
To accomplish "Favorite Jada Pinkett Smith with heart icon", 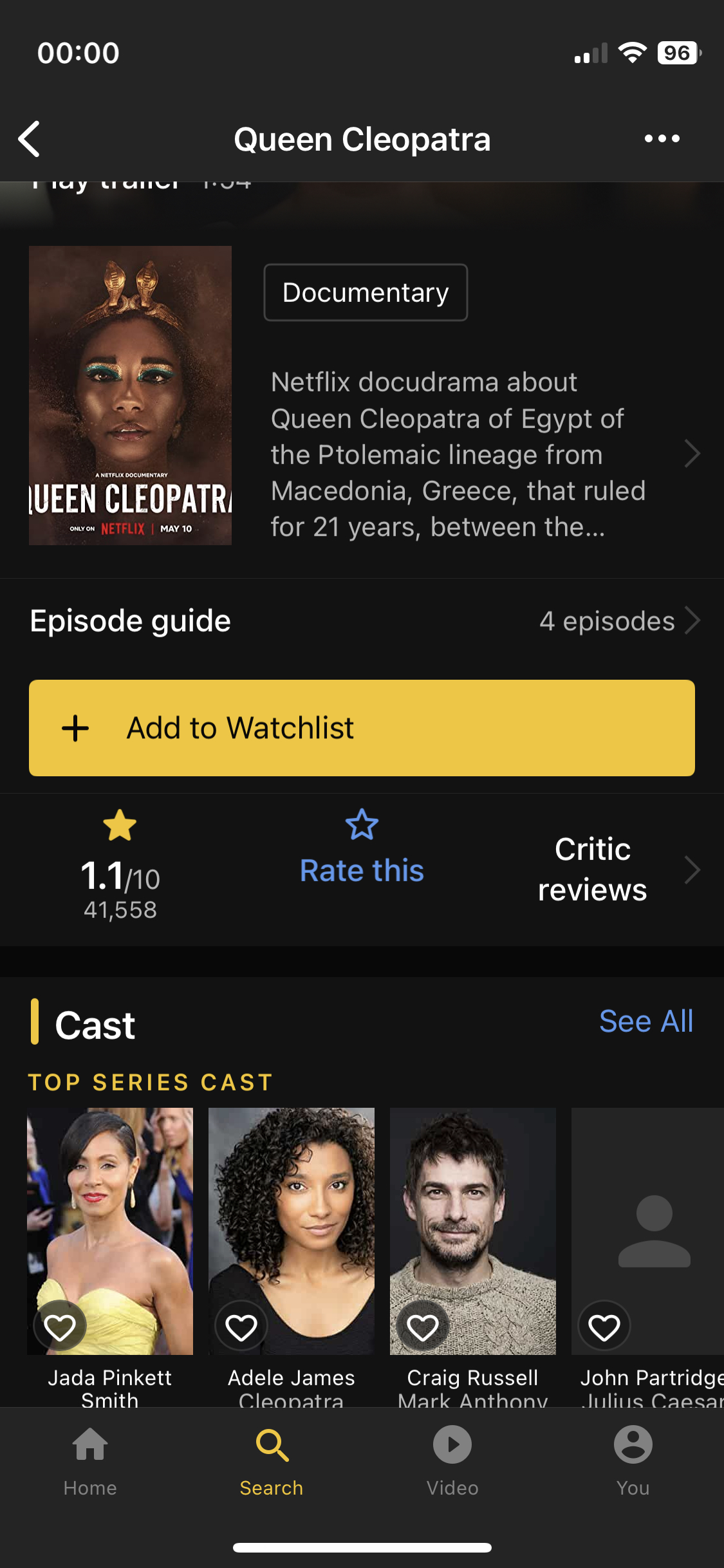I will click(60, 1327).
